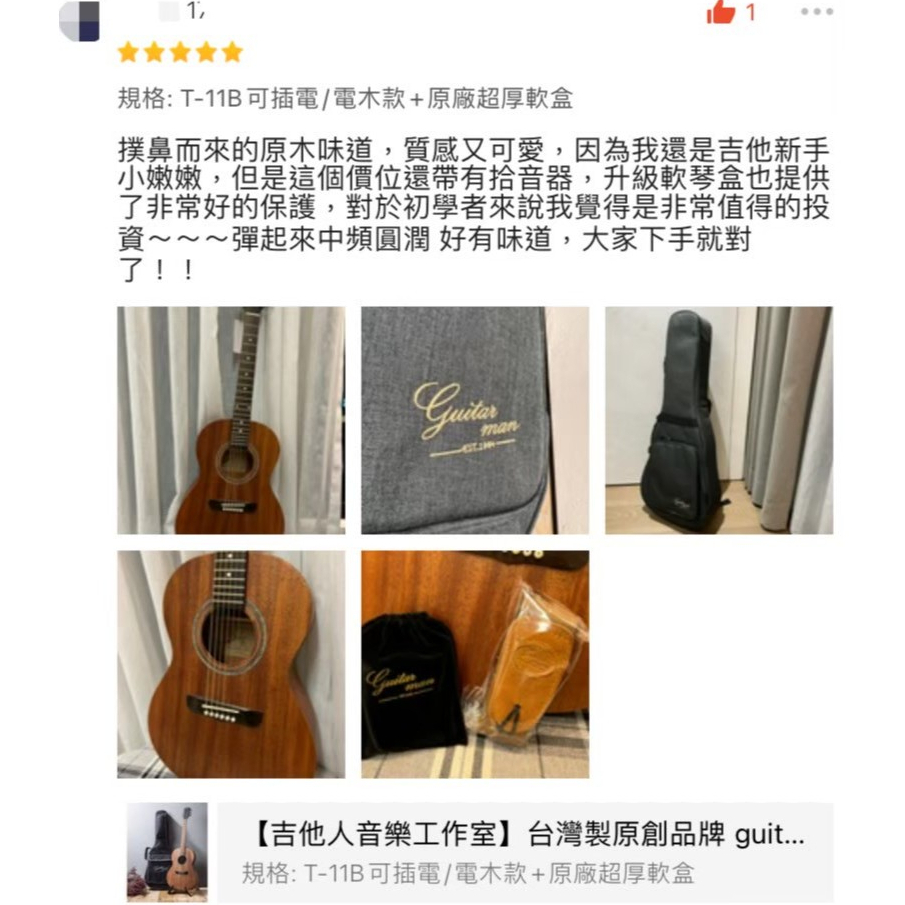Open the photo of pouch and strap
This screenshot has height=905, width=905.
[x=474, y=664]
